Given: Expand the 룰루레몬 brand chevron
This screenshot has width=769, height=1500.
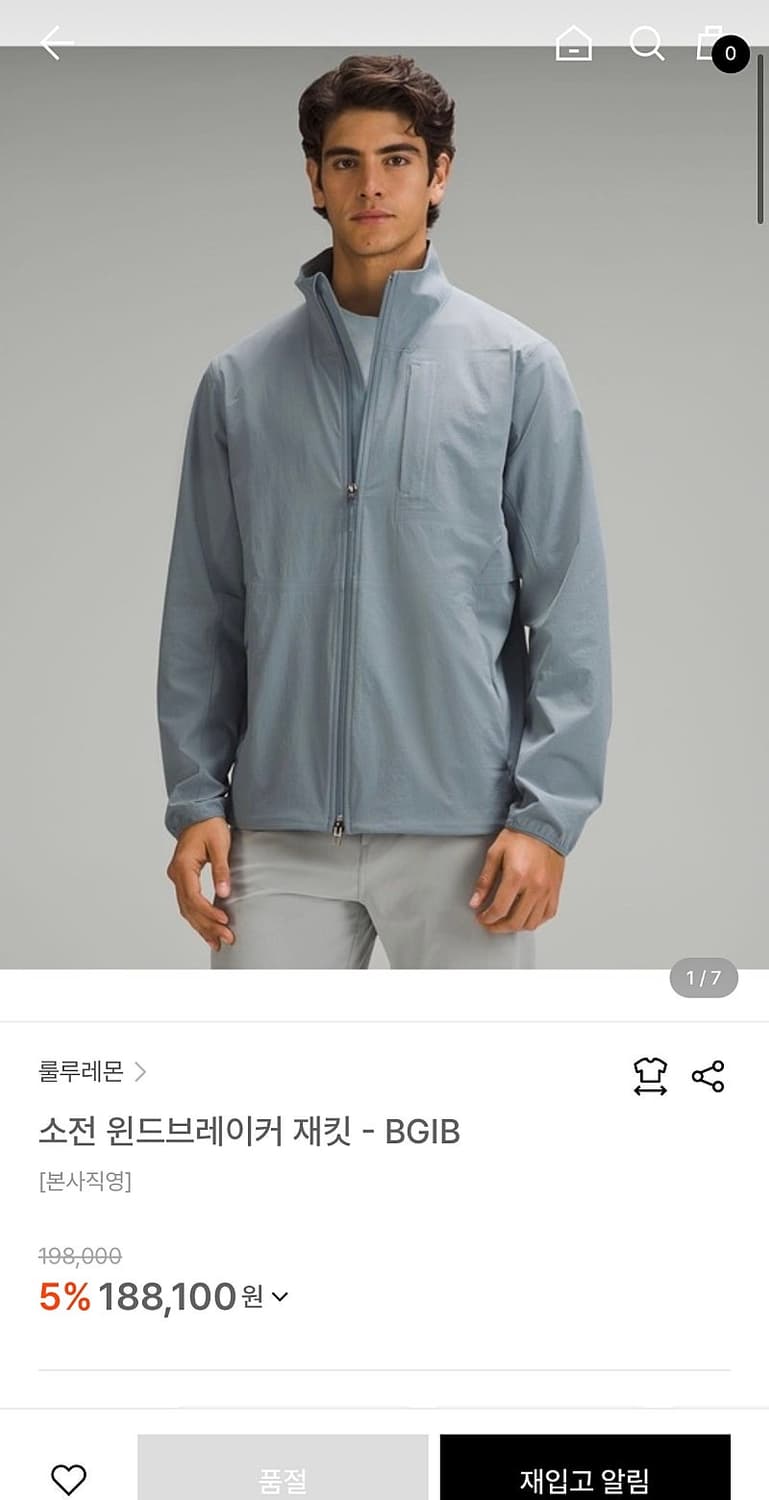Looking at the screenshot, I should 145,1073.
